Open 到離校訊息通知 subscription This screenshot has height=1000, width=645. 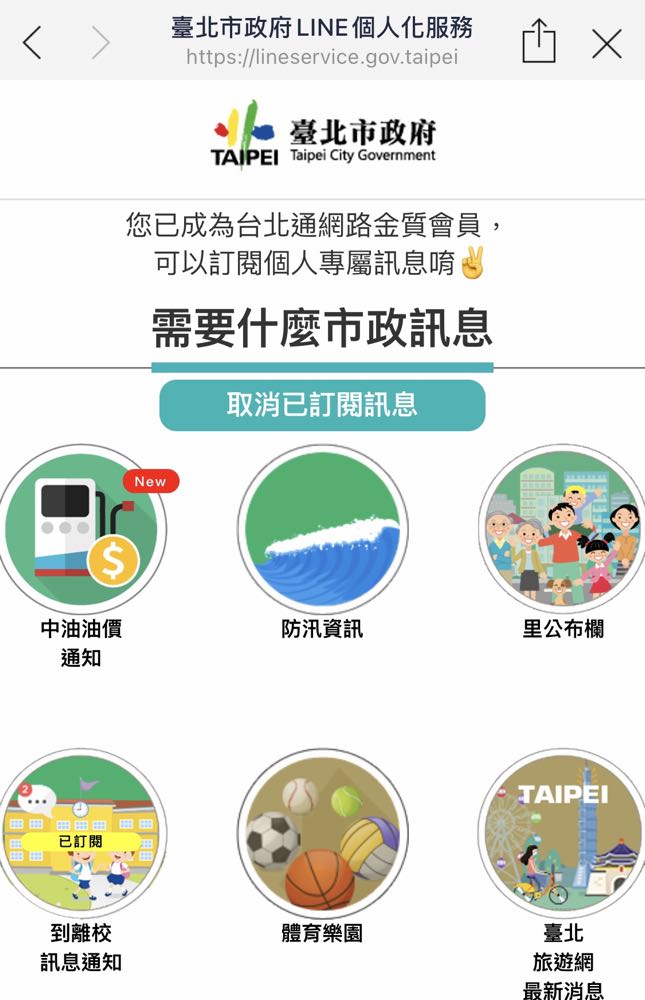(82, 832)
